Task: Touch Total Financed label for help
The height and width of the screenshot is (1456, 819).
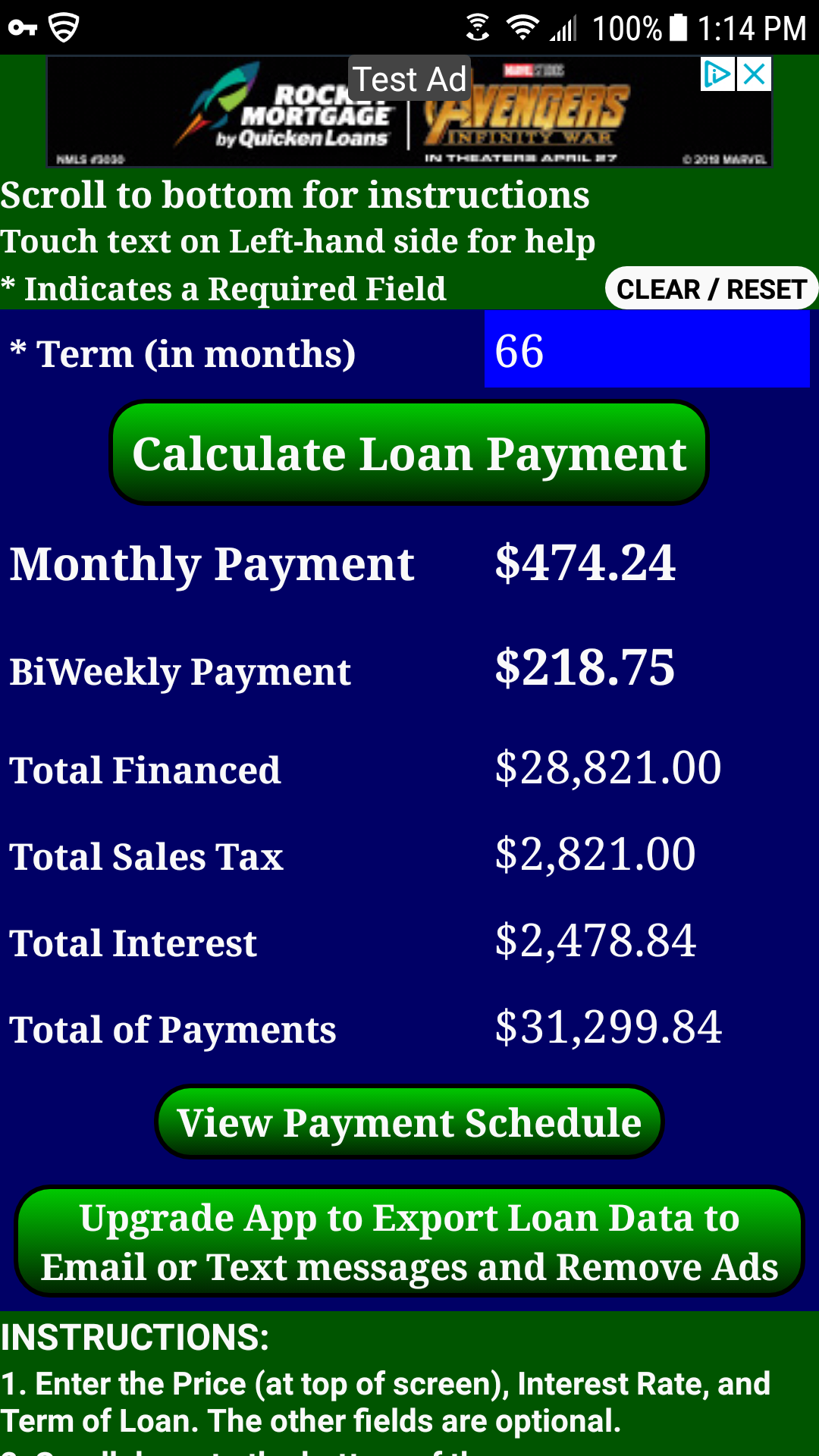Action: [x=144, y=770]
